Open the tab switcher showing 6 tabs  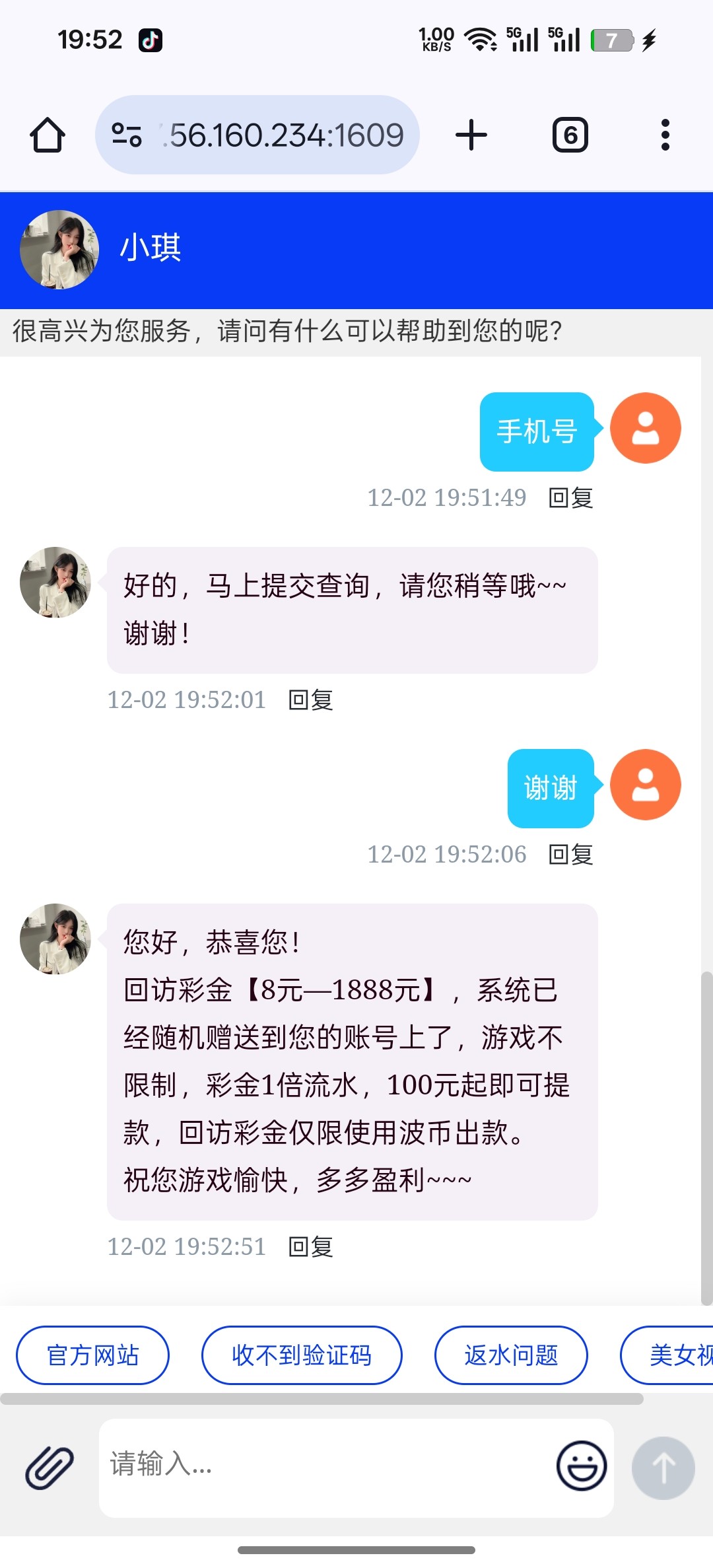(x=570, y=135)
